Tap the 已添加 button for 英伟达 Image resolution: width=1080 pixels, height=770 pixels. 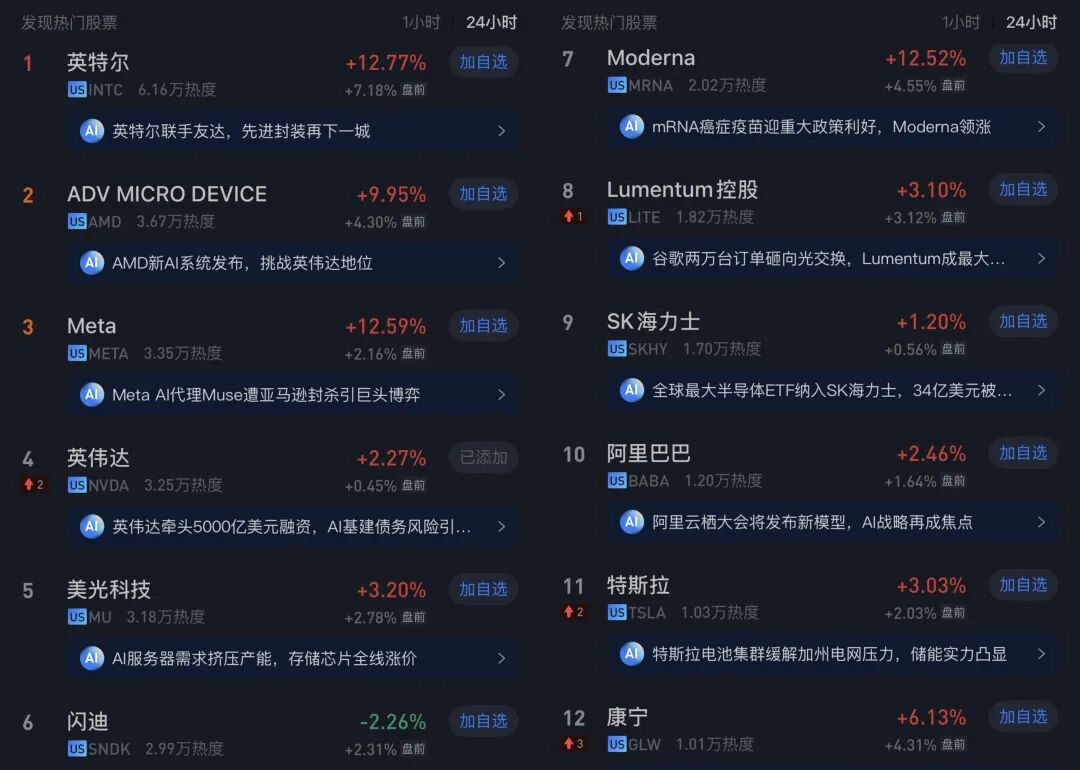pos(484,457)
